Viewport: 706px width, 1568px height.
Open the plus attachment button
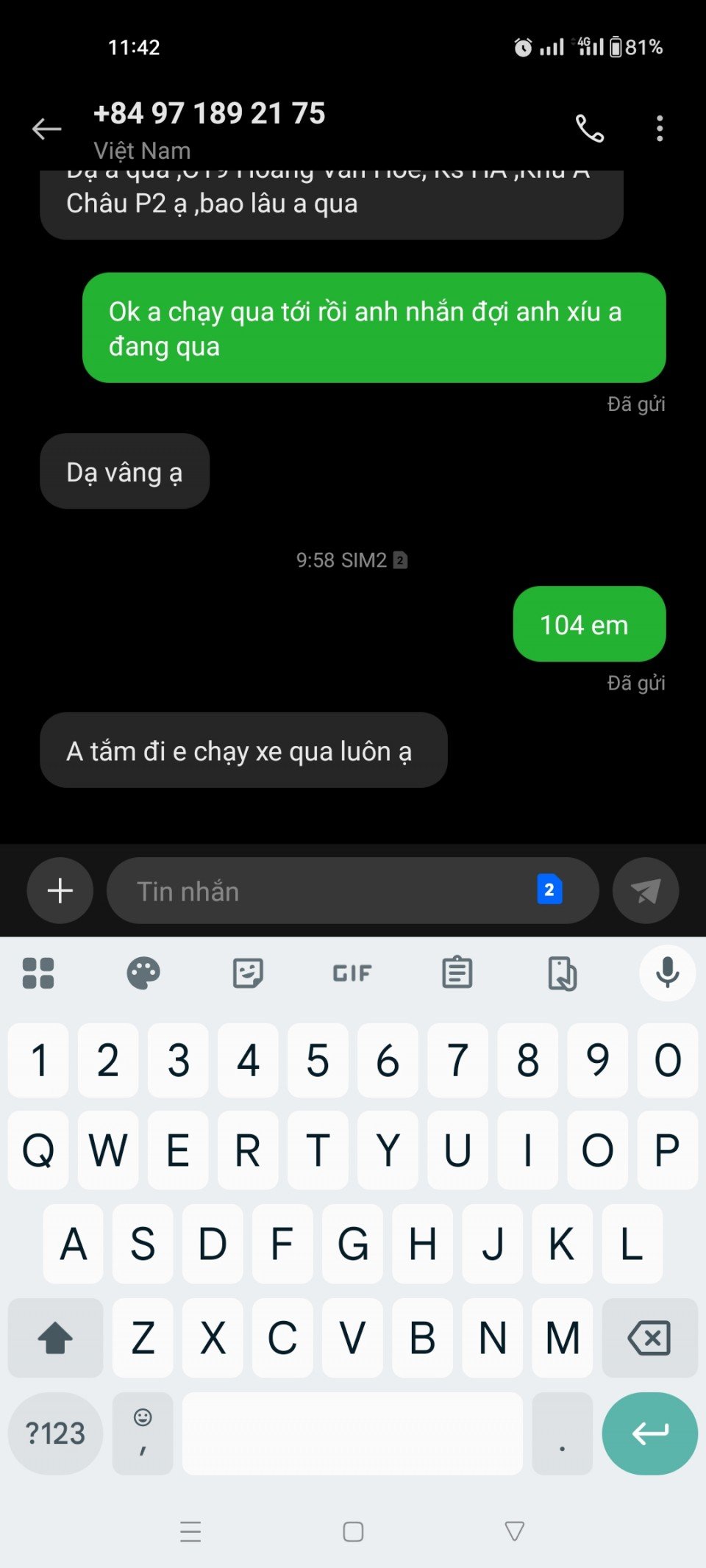(x=60, y=890)
